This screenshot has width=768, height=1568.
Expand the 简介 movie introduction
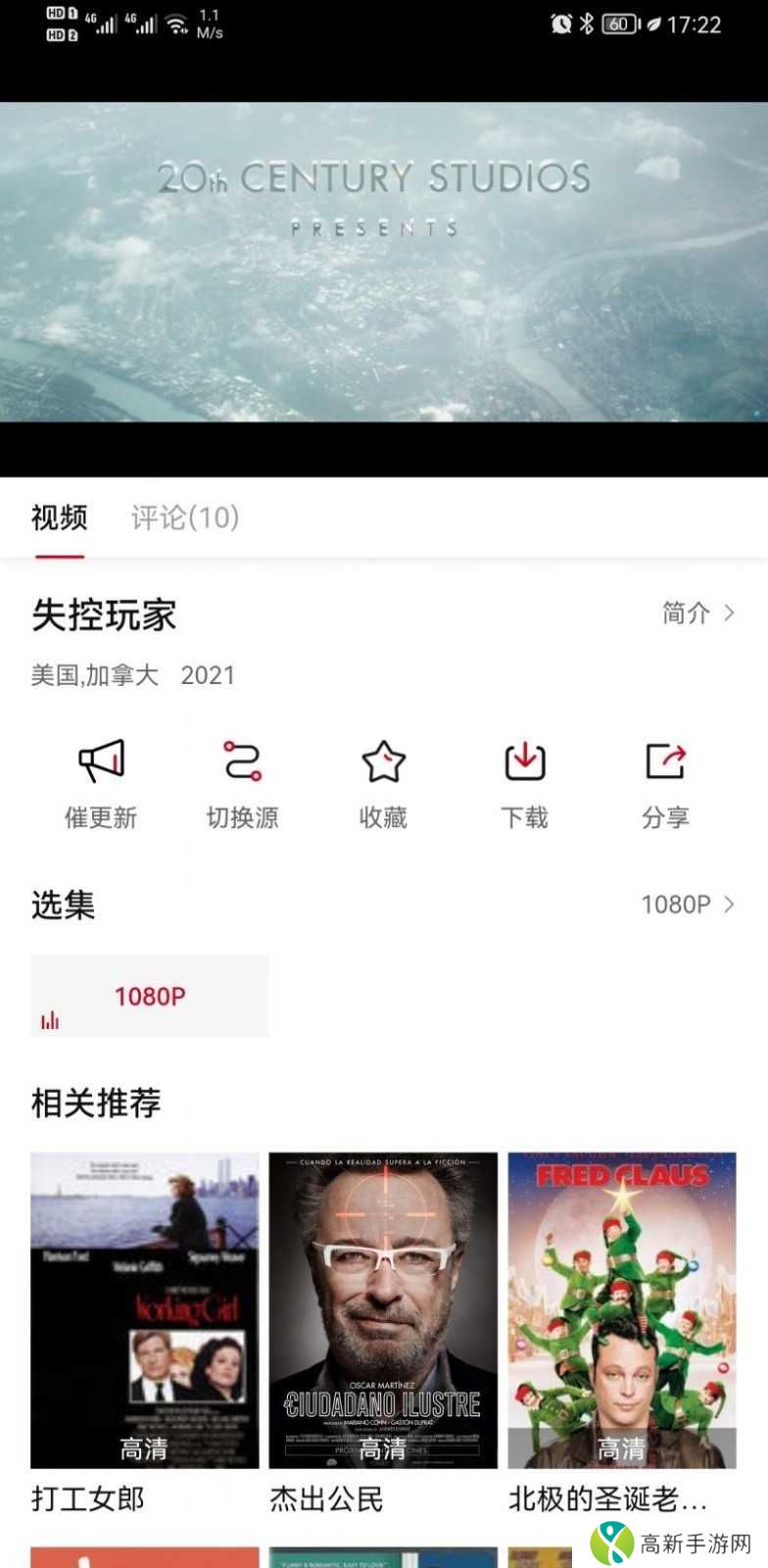click(x=697, y=614)
